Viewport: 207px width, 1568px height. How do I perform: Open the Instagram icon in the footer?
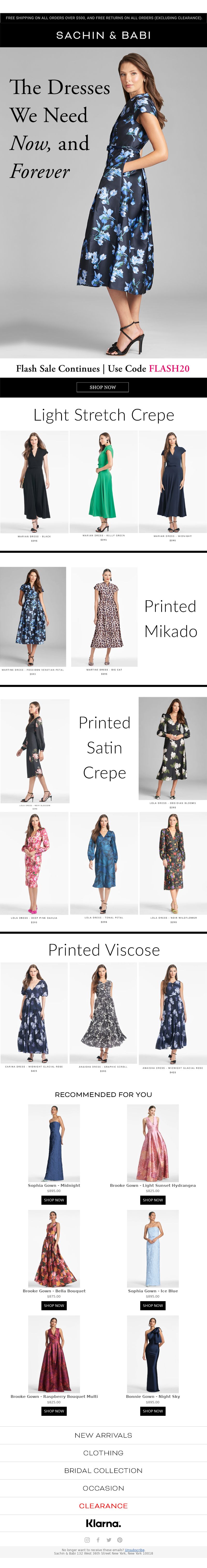[x=87, y=1540]
